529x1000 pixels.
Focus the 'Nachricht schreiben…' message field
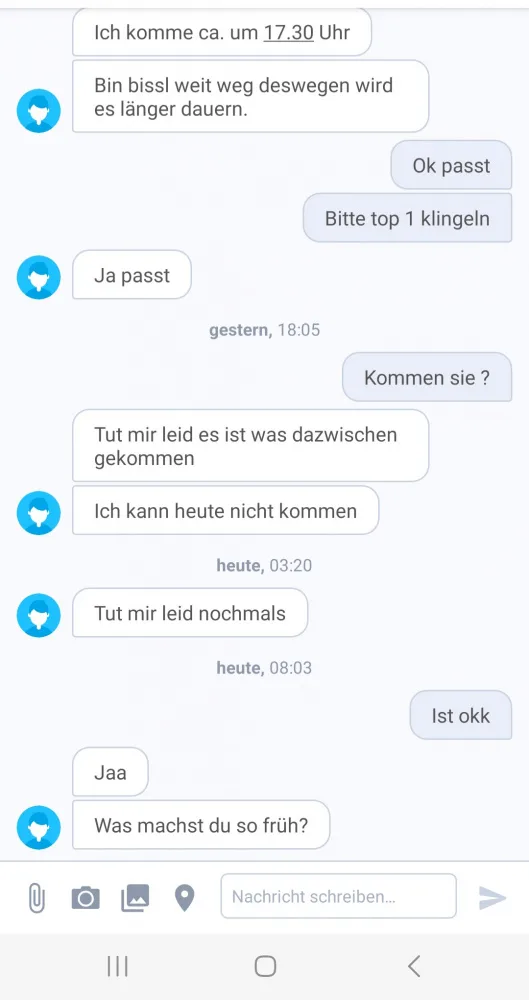(338, 896)
